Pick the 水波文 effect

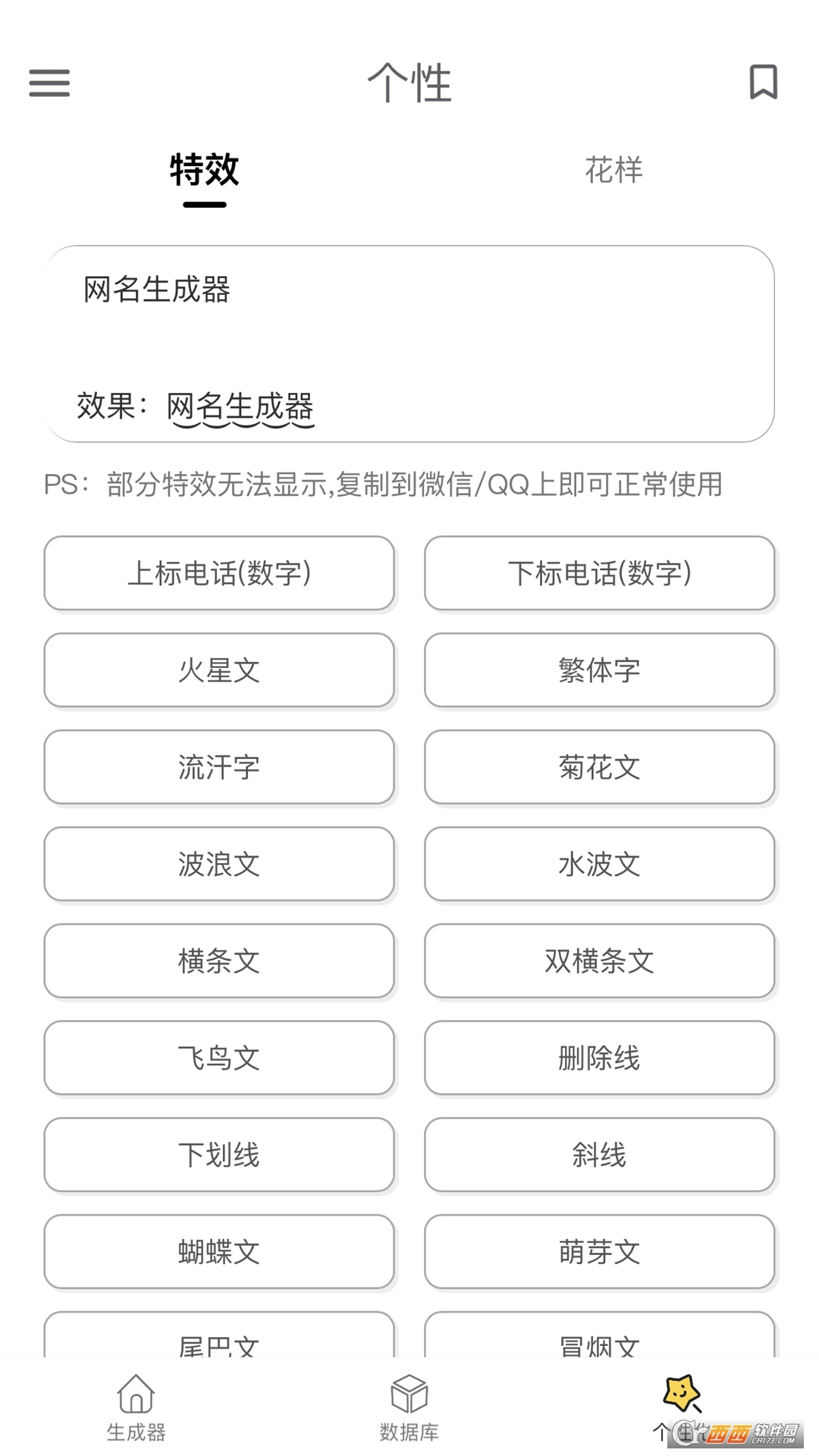pos(599,864)
